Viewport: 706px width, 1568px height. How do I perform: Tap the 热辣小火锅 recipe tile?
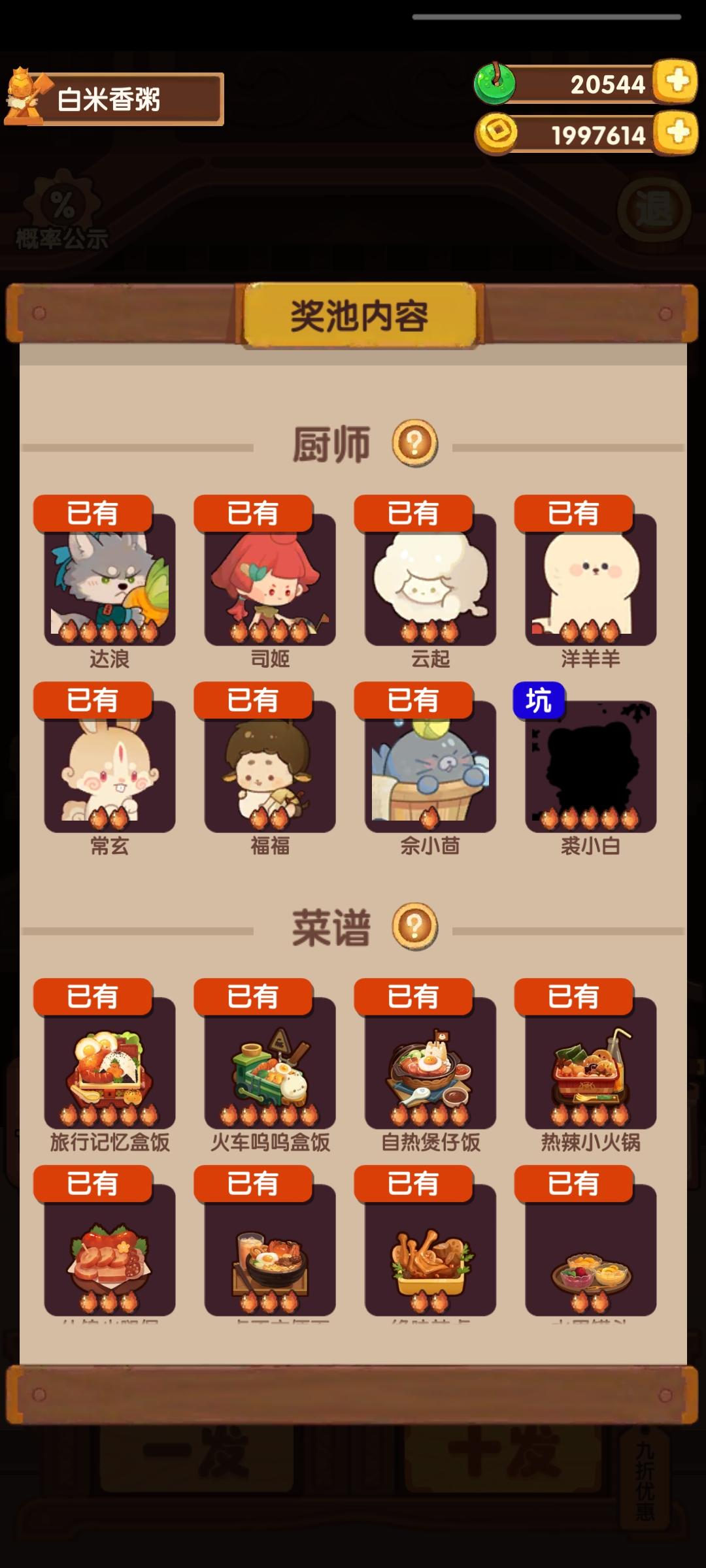(590, 1064)
